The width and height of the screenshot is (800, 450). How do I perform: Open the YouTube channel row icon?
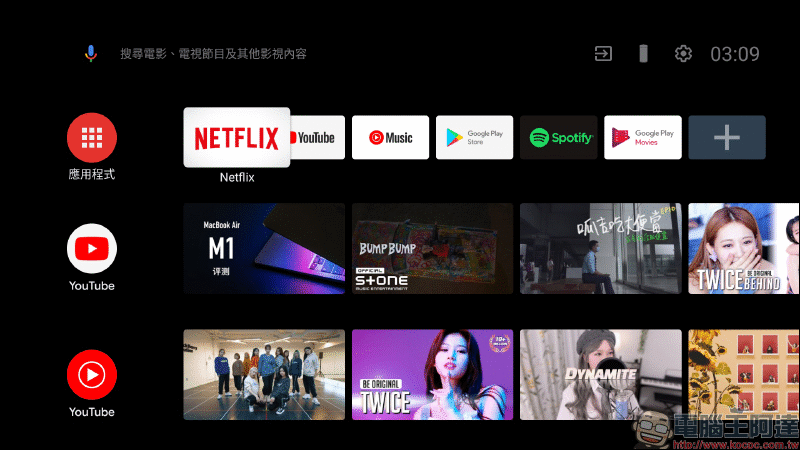[x=92, y=249]
